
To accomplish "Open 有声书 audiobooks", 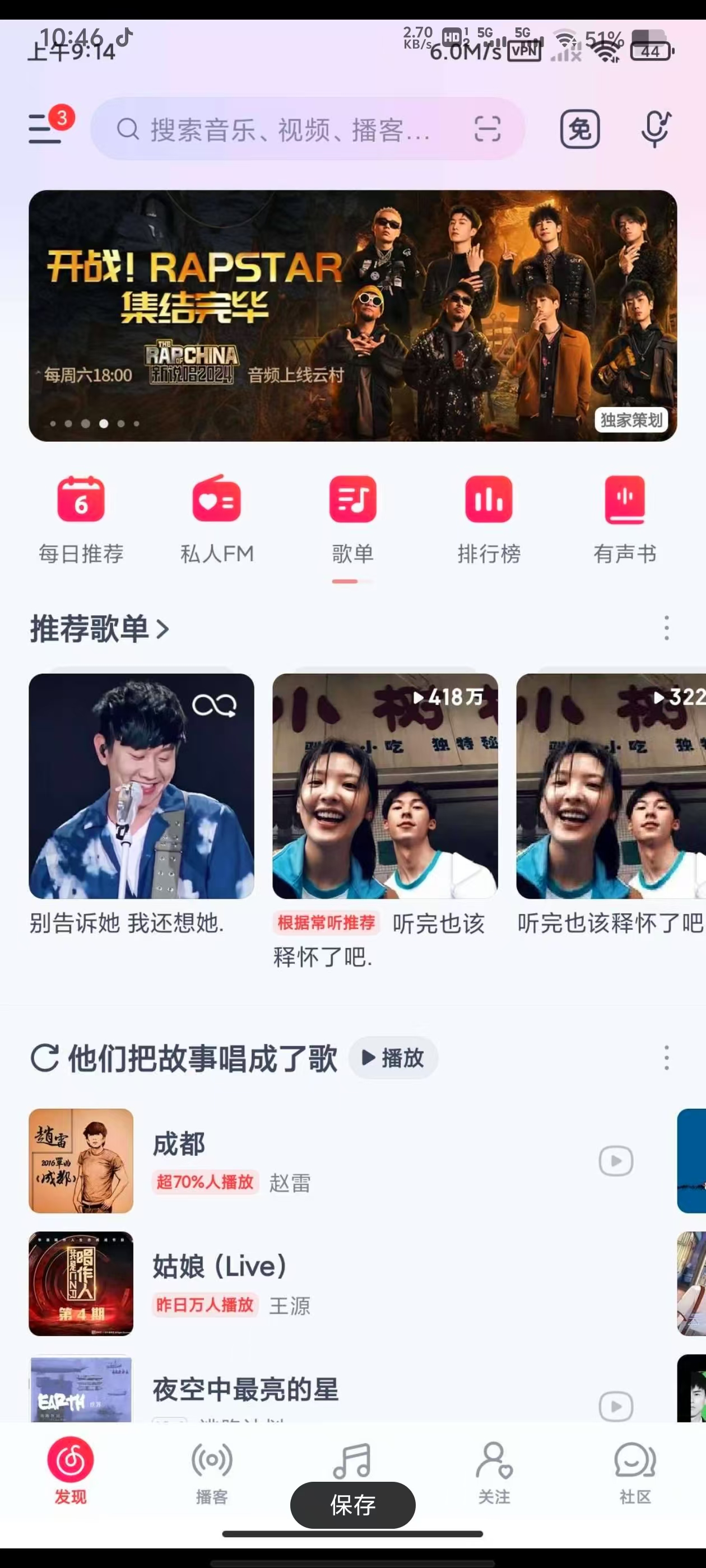I will coord(624,519).
